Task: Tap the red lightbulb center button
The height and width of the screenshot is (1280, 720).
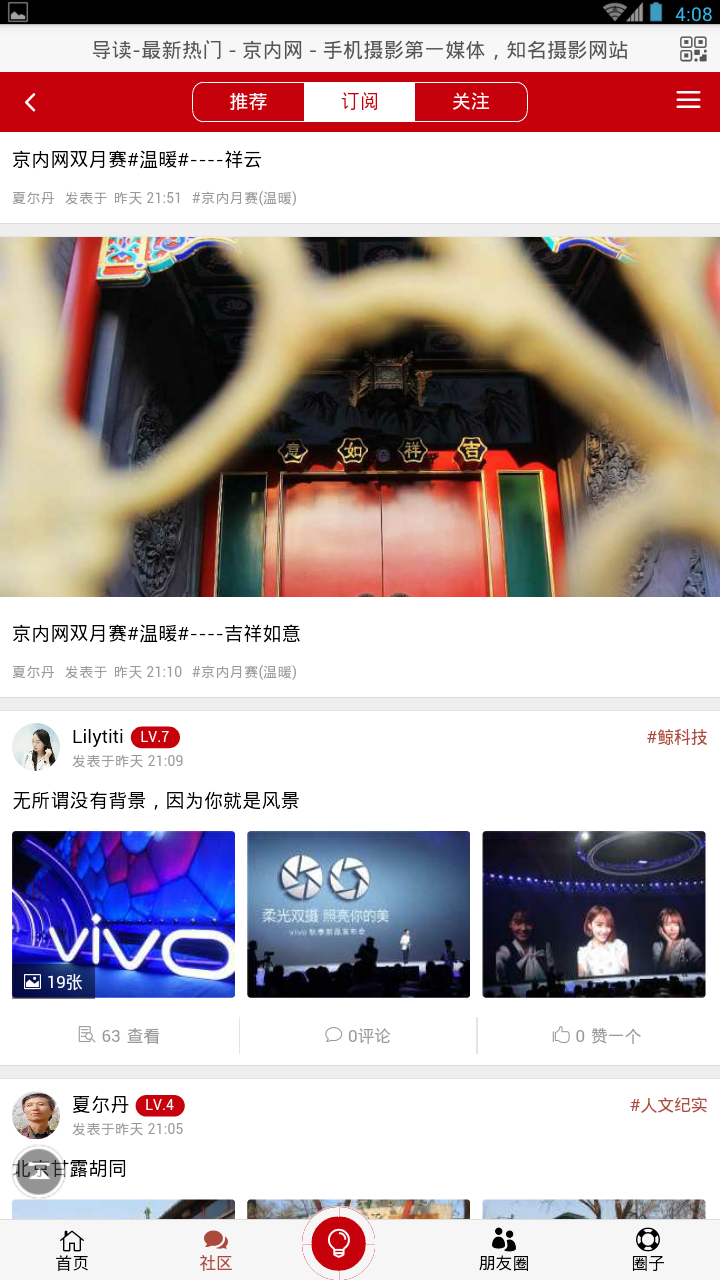Action: click(x=339, y=1243)
